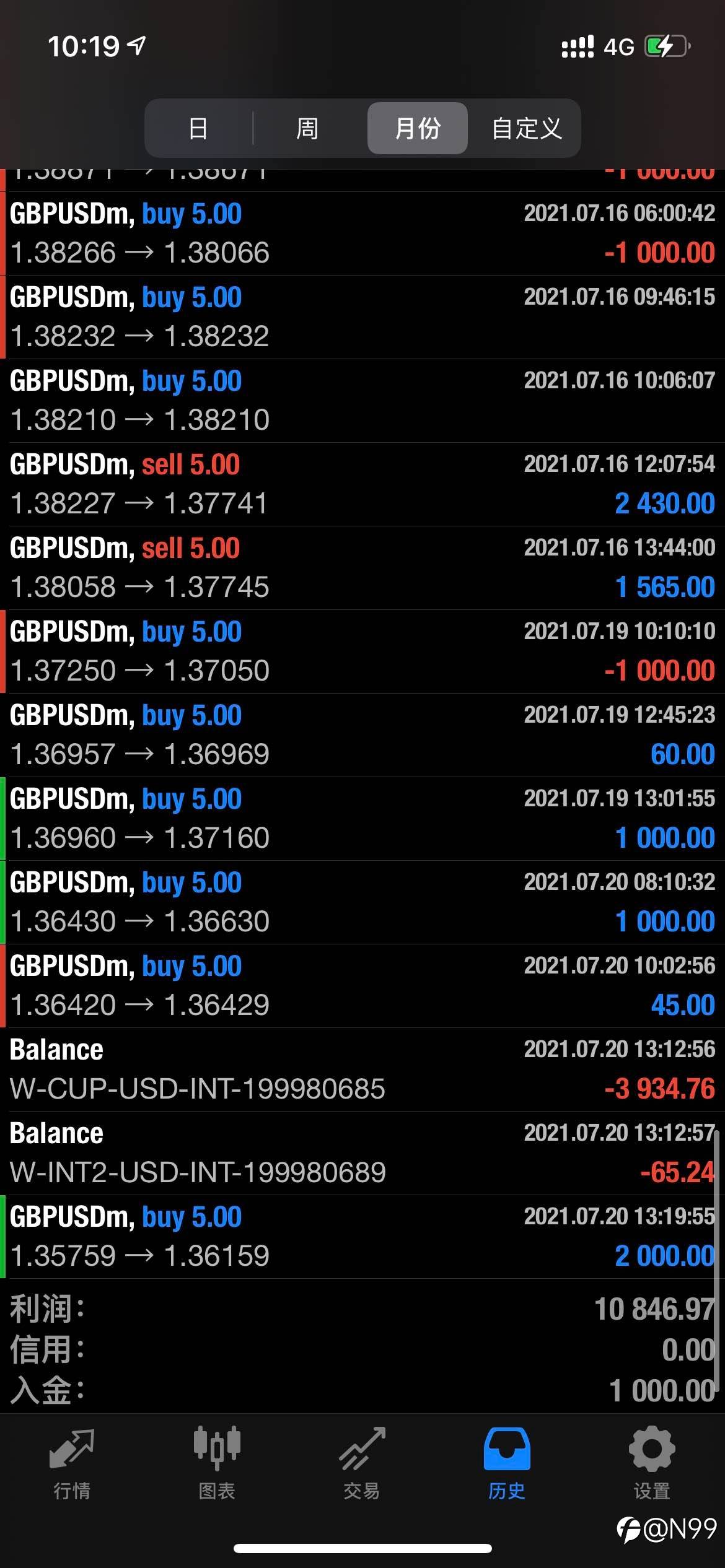Expand the buy trade with profit 60.00
The image size is (725, 1568).
(362, 735)
